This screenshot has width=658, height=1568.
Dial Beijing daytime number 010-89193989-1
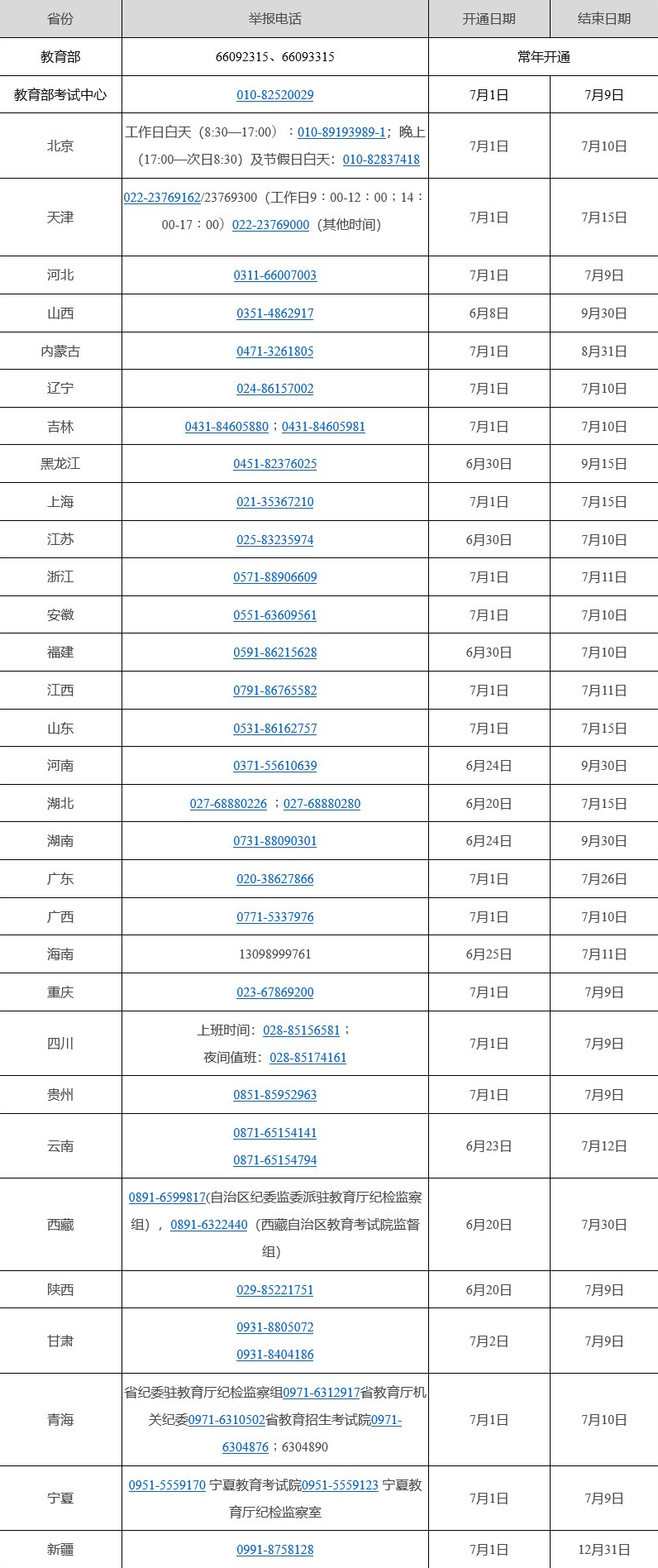(341, 132)
